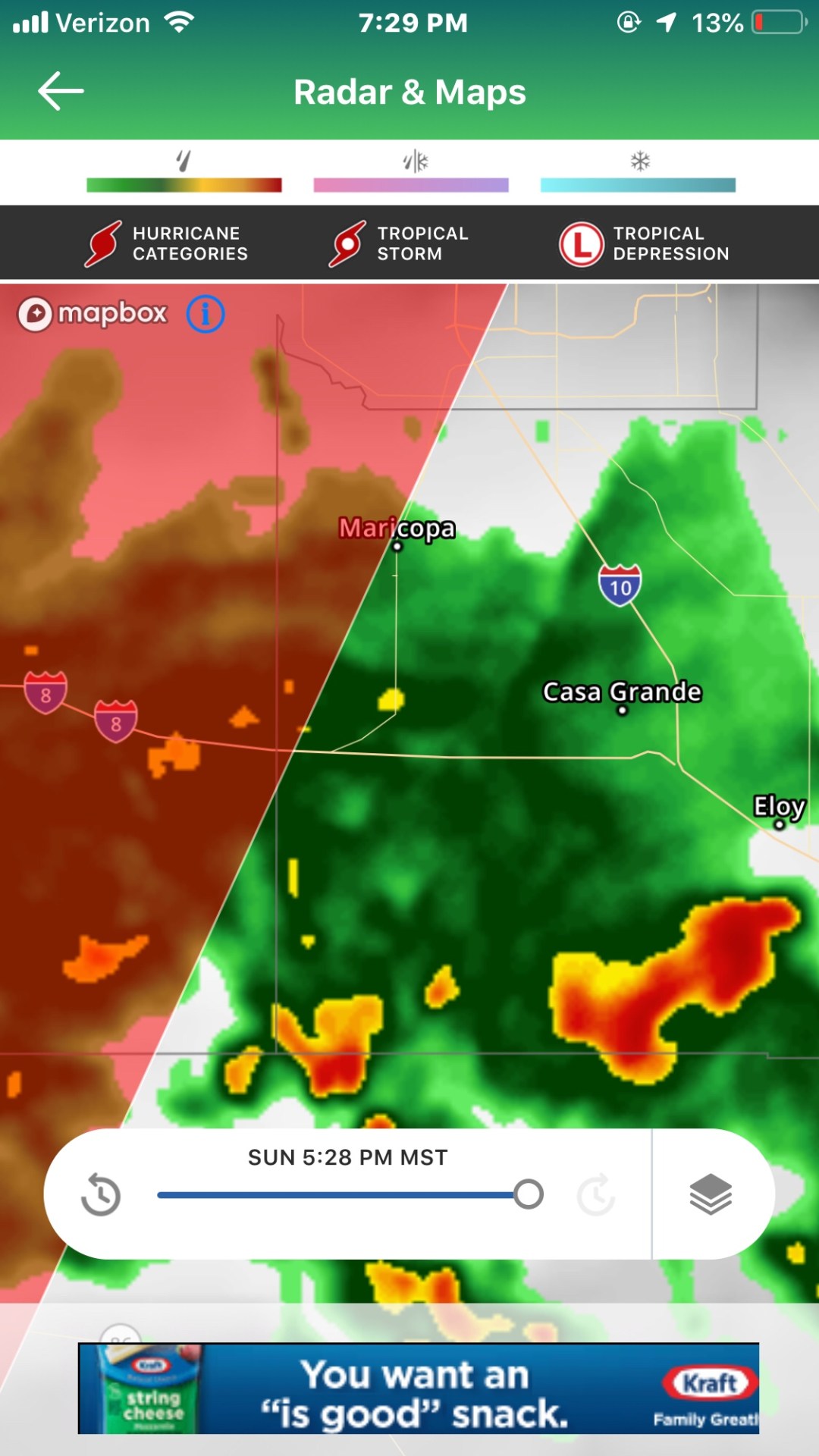The image size is (819, 1456).
Task: Open the Mapbox info icon
Action: click(206, 314)
